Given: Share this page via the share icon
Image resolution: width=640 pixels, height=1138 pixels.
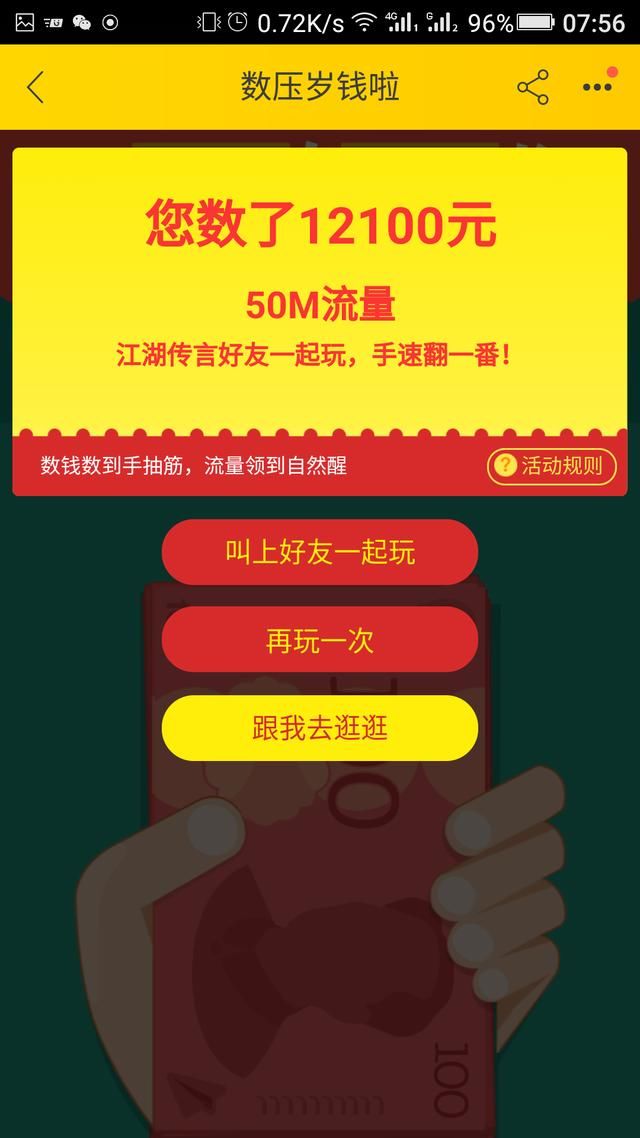Looking at the screenshot, I should (533, 88).
